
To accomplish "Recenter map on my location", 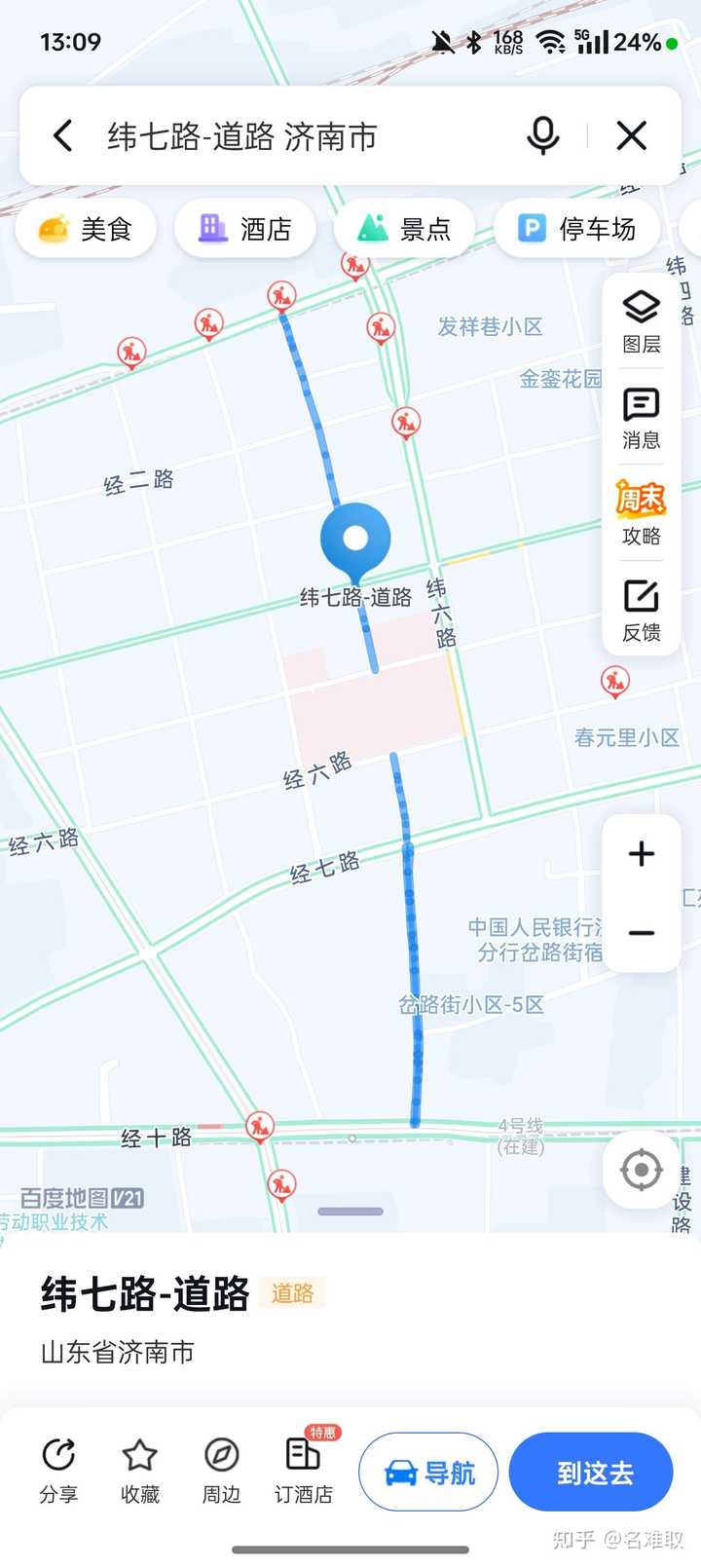I will 641,1170.
